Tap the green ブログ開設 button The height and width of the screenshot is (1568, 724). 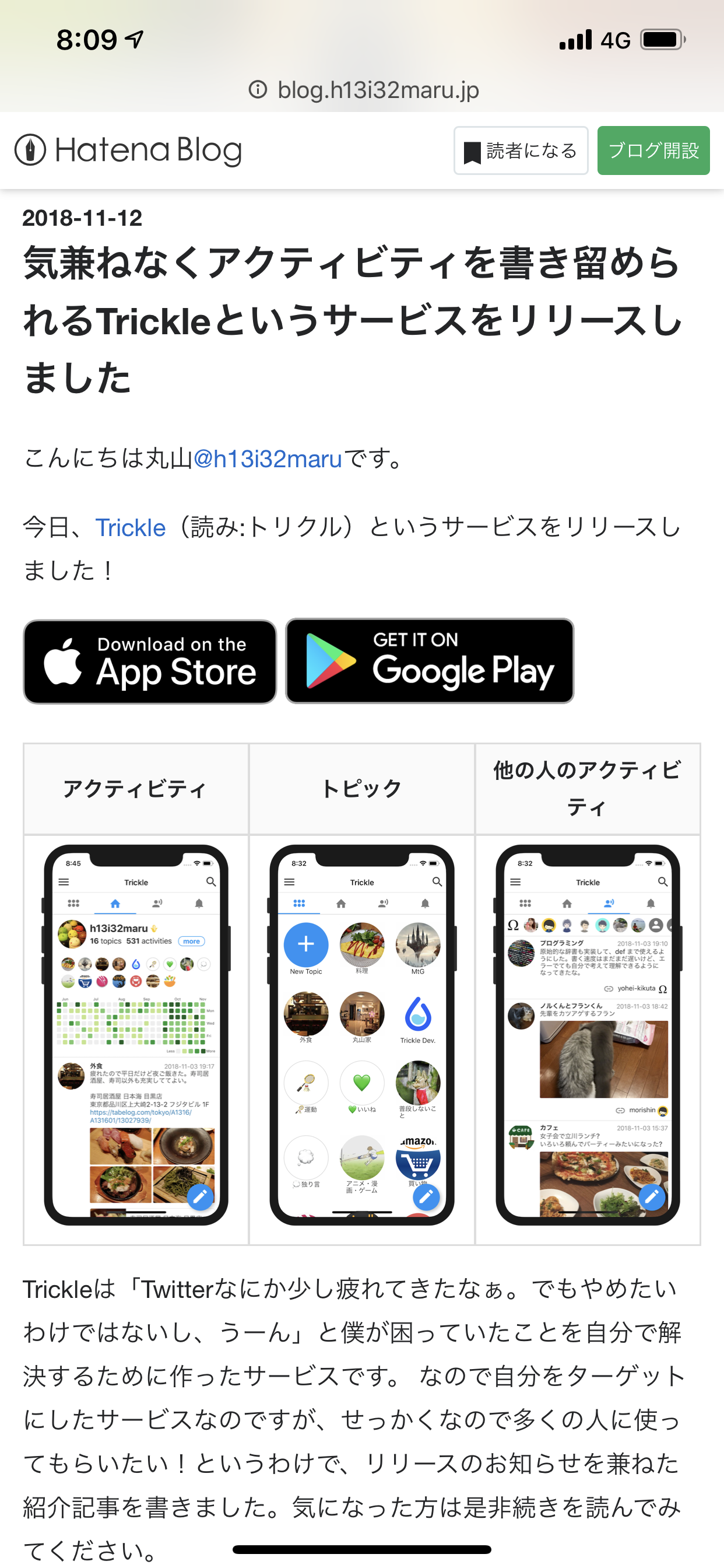[x=653, y=151]
